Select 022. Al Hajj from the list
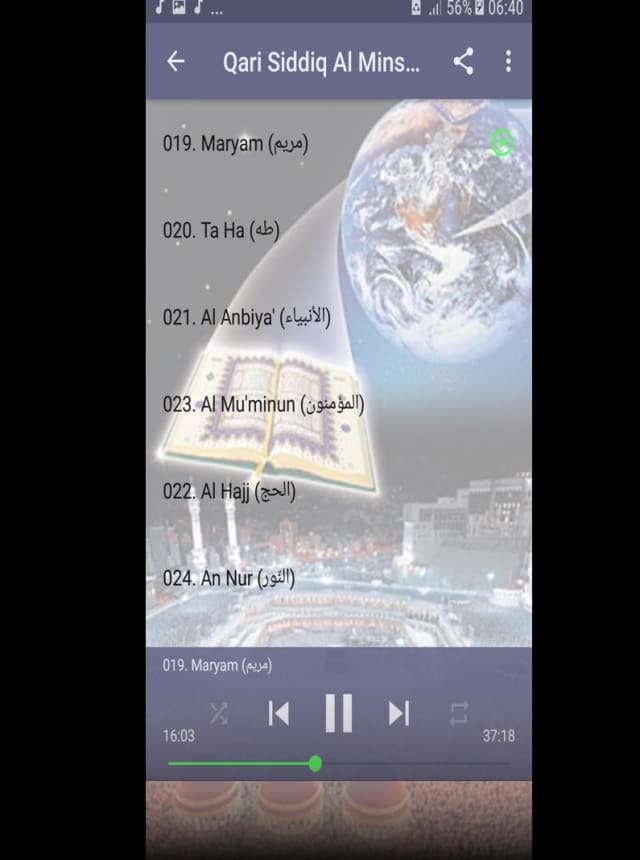Image resolution: width=640 pixels, height=860 pixels. (229, 491)
